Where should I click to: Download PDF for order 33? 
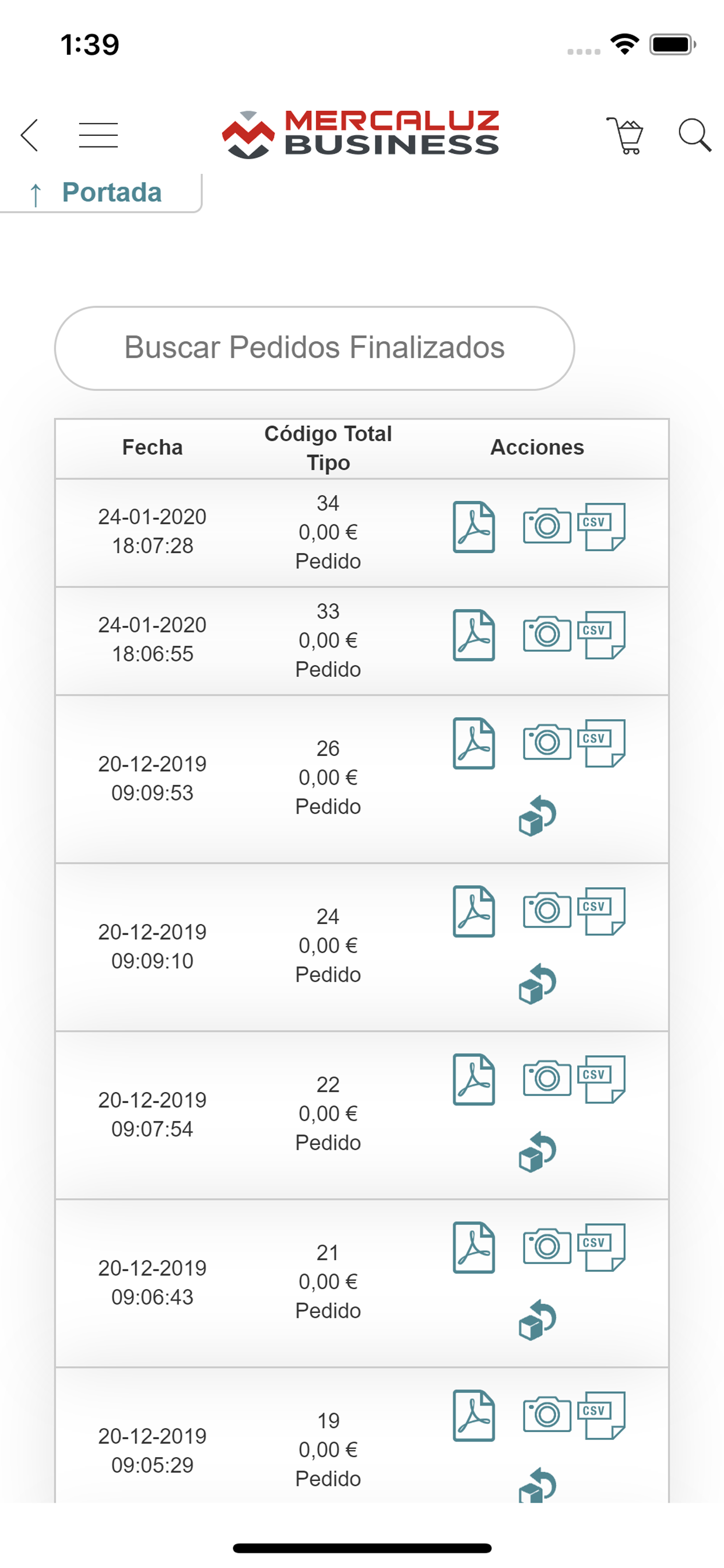(x=474, y=635)
